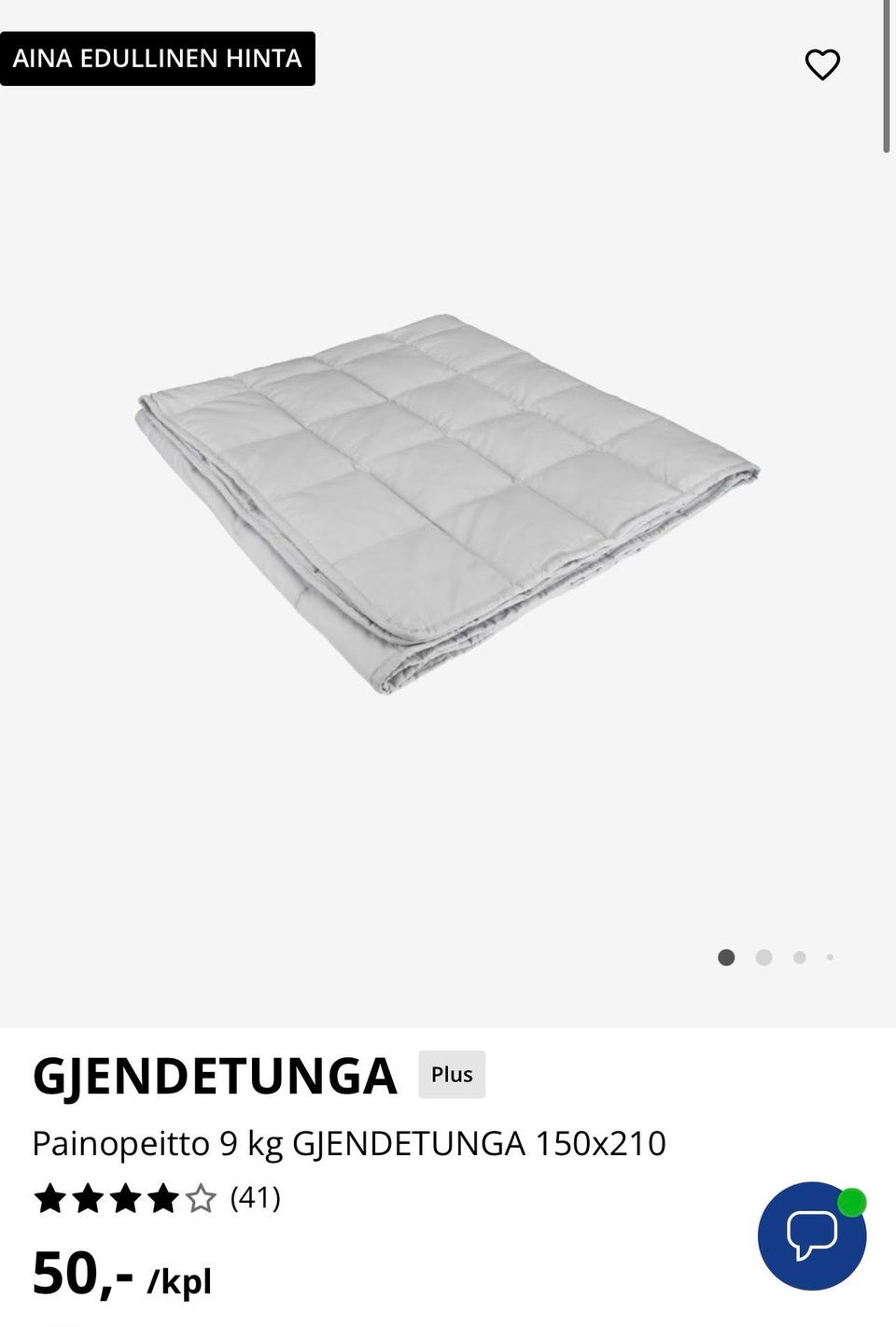Add GJENDETUNGA to favorites with heart icon
The height and width of the screenshot is (1327, 896).
pos(822,64)
